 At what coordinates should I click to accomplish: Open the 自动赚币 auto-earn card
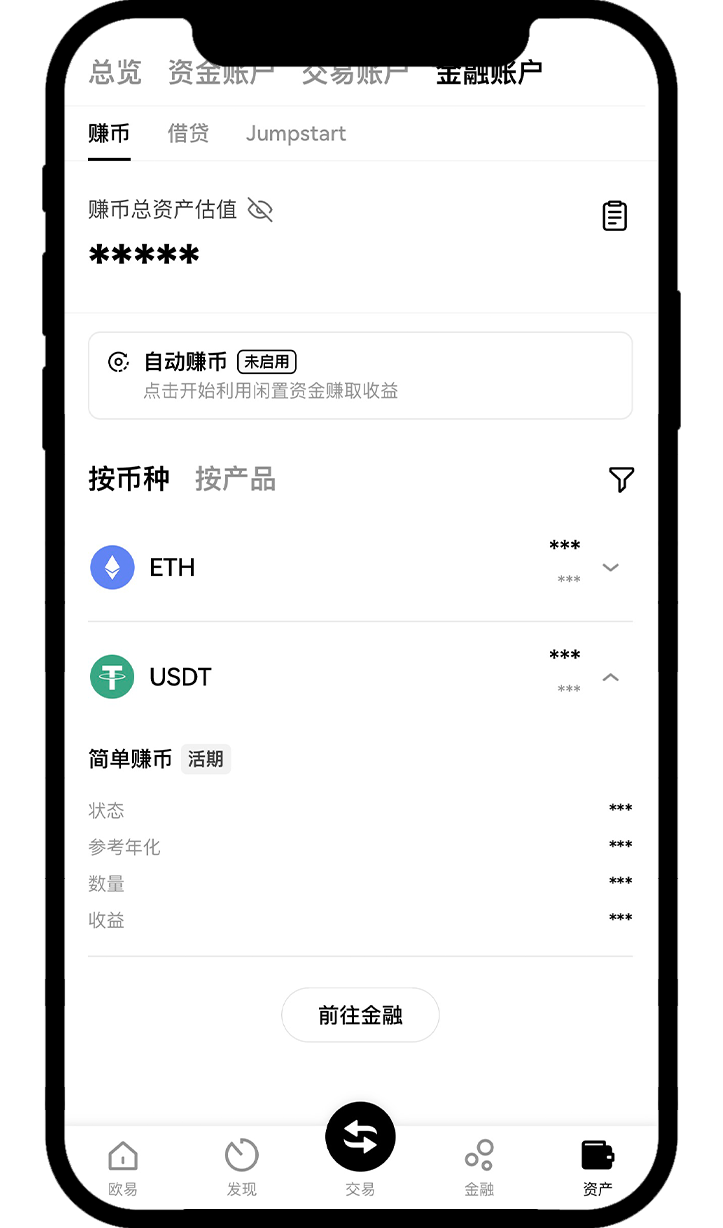coord(360,375)
